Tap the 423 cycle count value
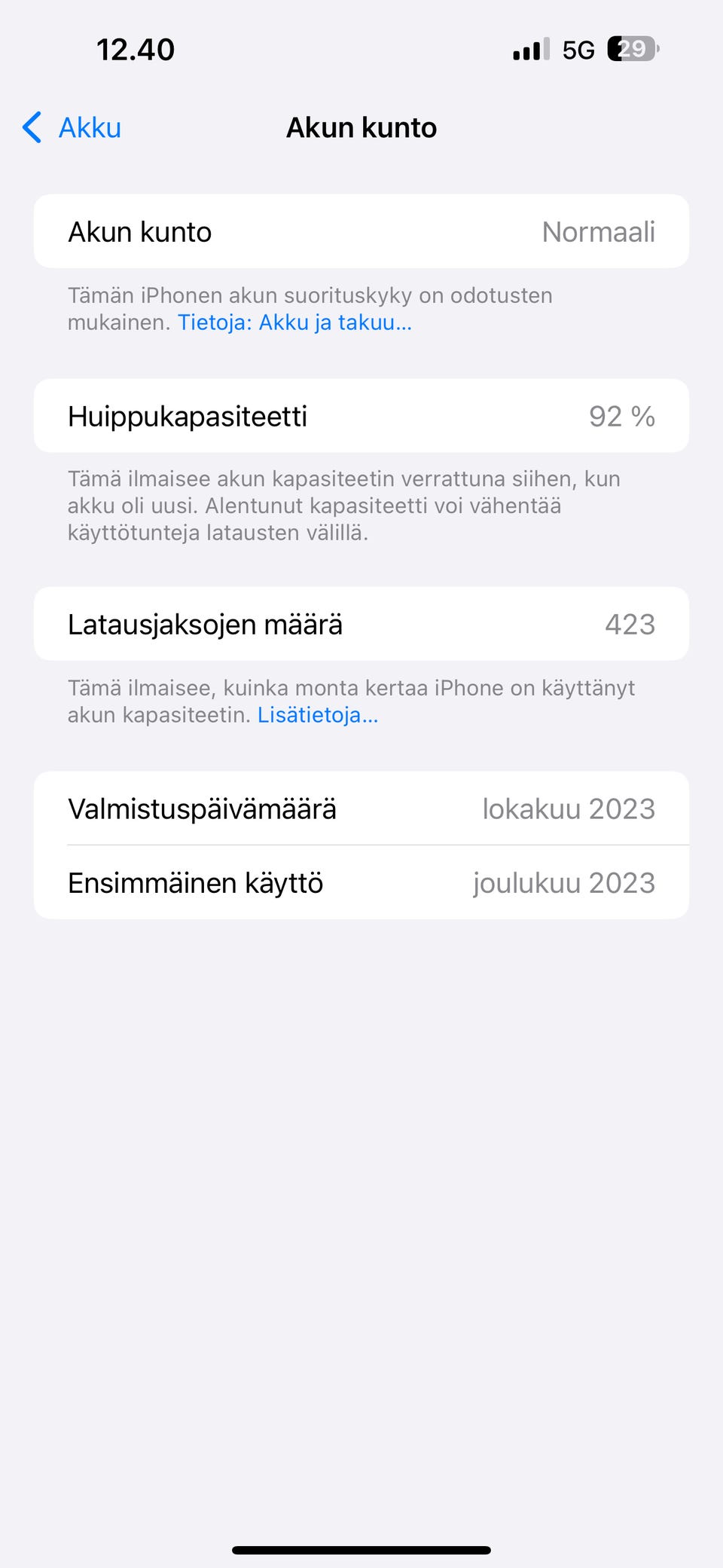The height and width of the screenshot is (1568, 723). (632, 623)
